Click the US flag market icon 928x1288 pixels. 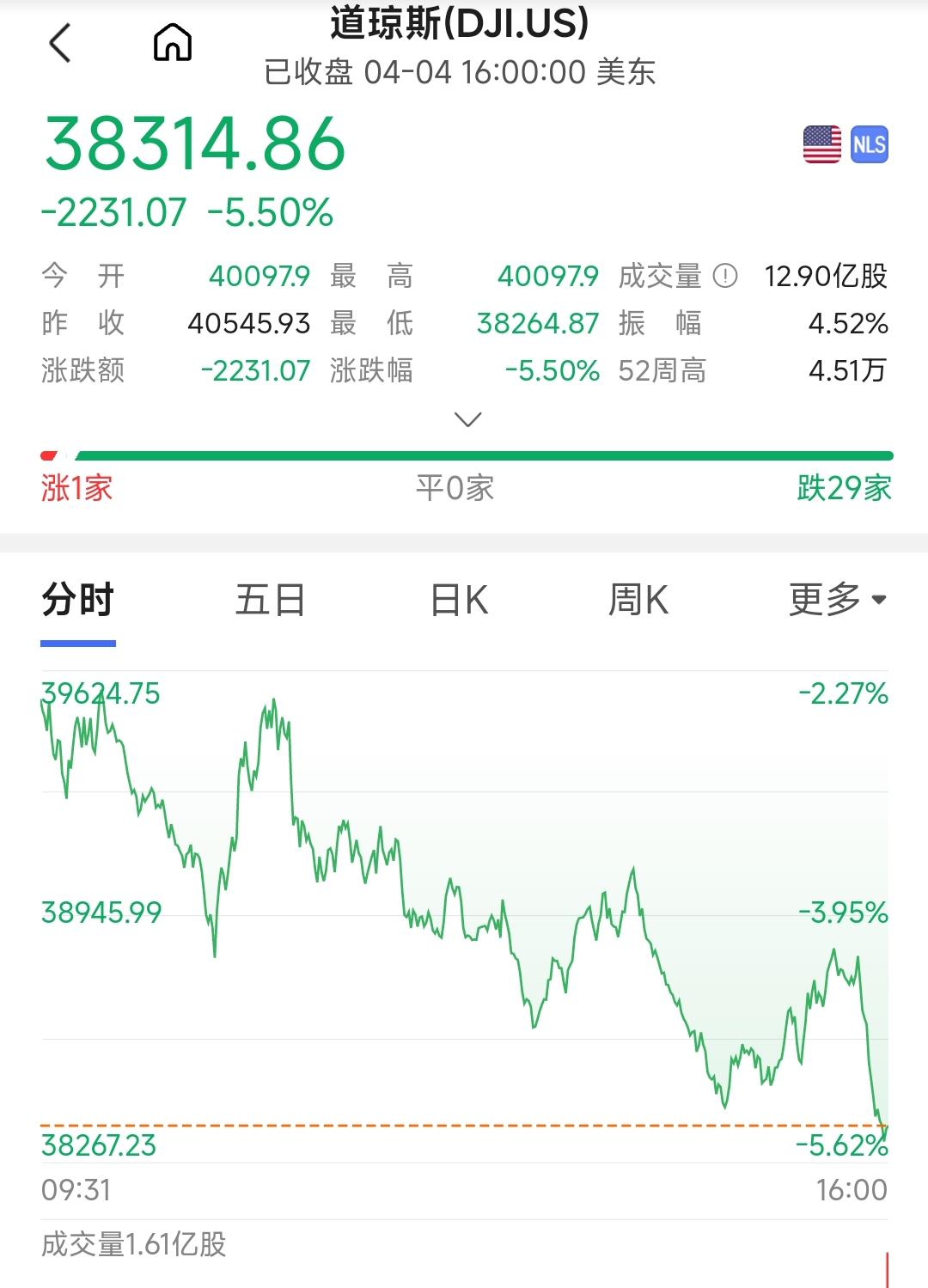pos(821,145)
